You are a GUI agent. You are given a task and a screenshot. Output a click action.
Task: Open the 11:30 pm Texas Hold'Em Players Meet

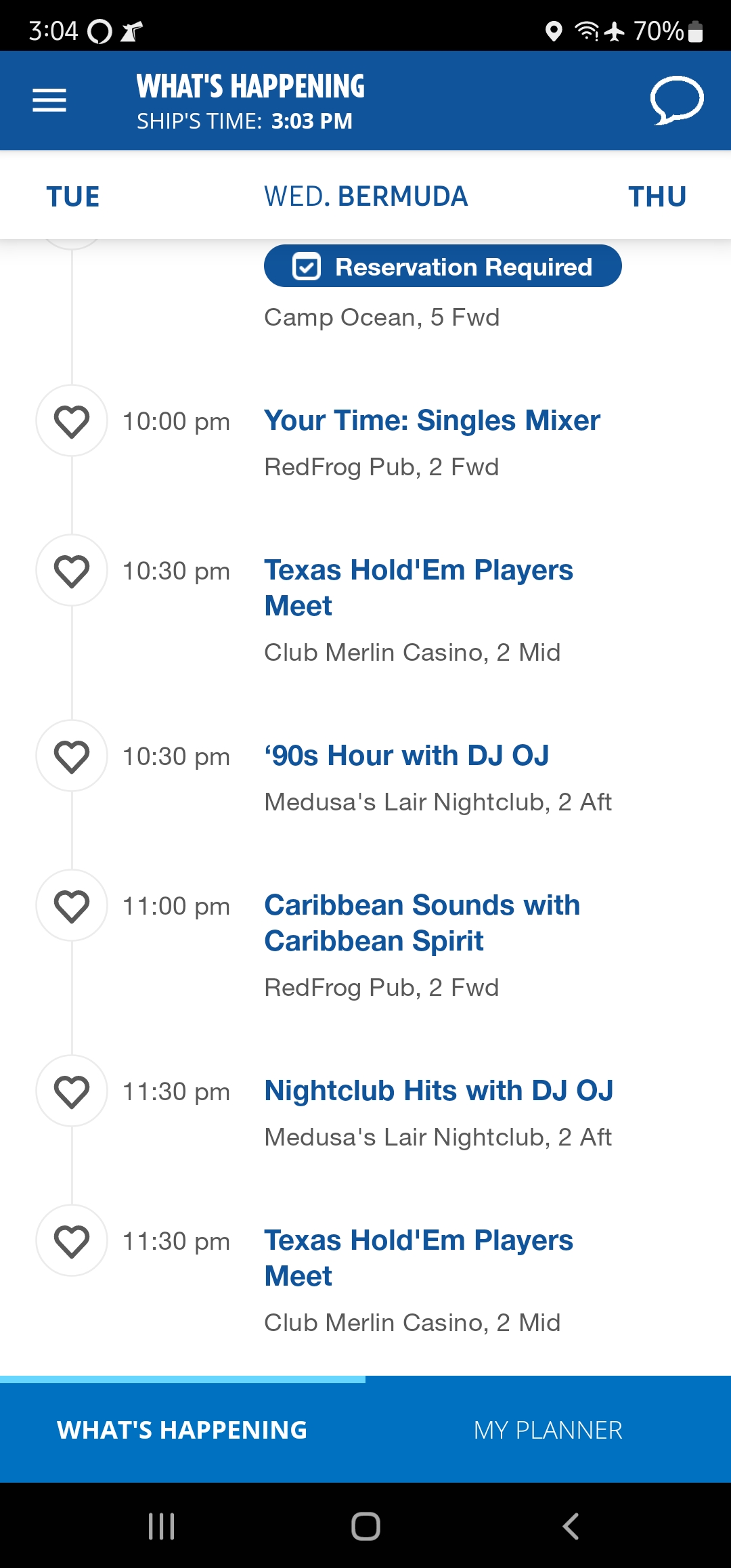click(418, 1258)
